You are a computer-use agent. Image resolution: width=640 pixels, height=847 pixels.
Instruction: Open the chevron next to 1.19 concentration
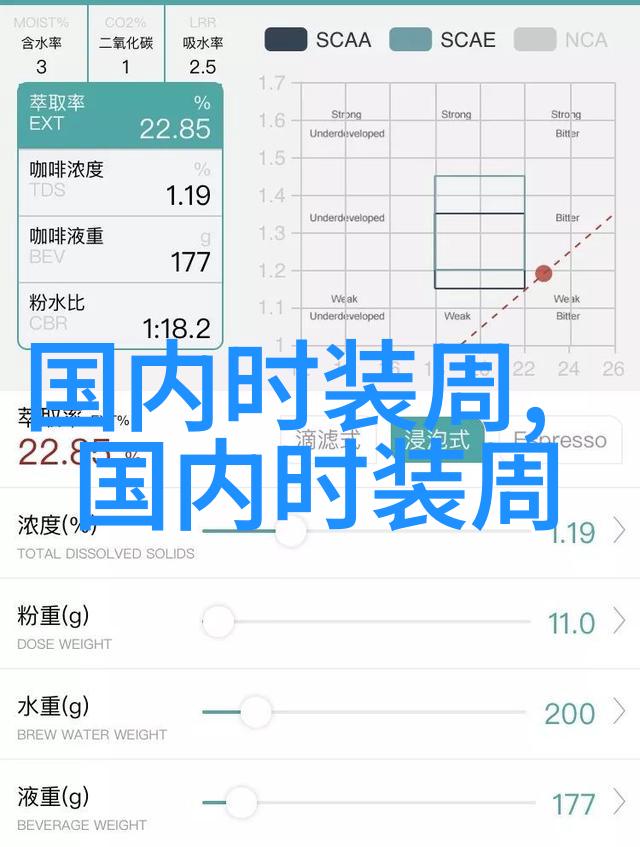[x=619, y=530]
